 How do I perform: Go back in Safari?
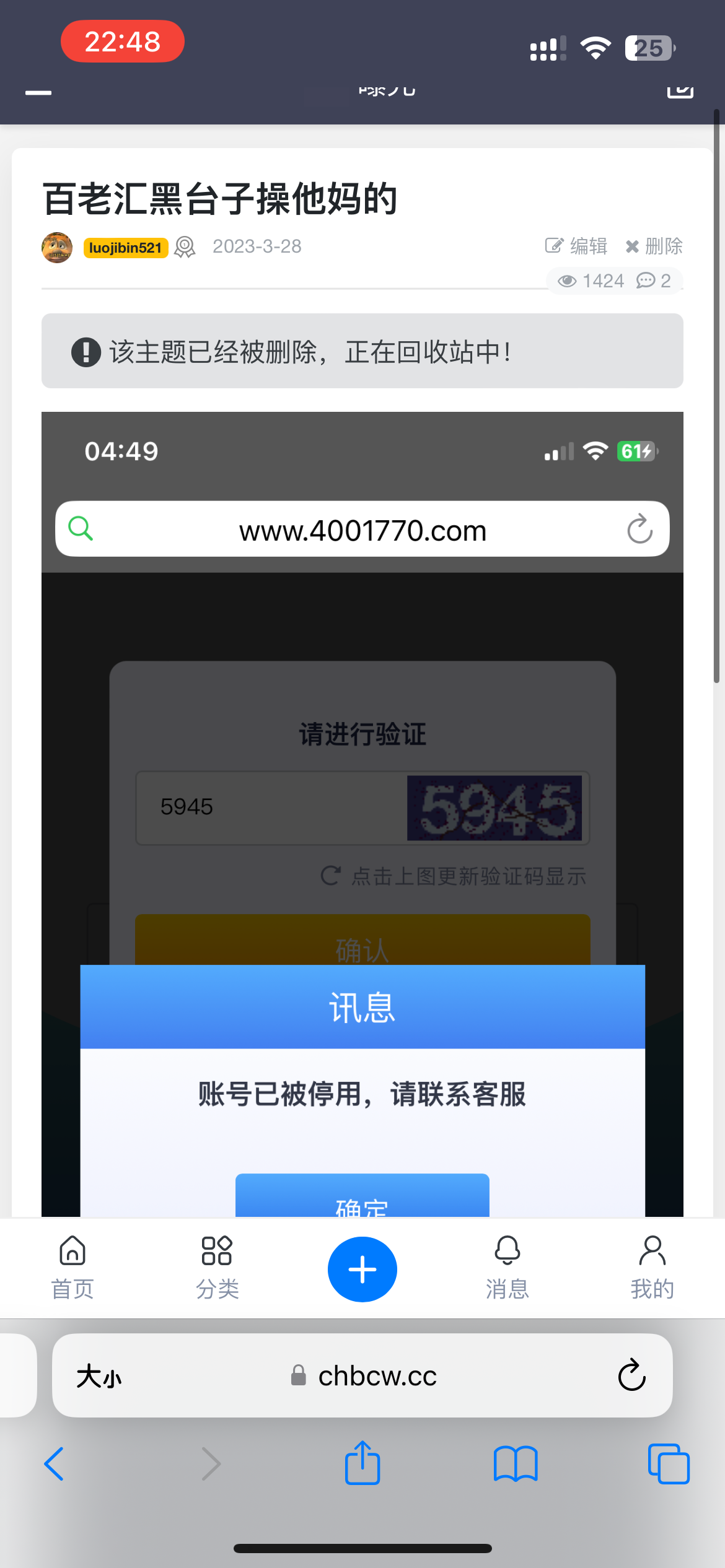click(x=55, y=1464)
